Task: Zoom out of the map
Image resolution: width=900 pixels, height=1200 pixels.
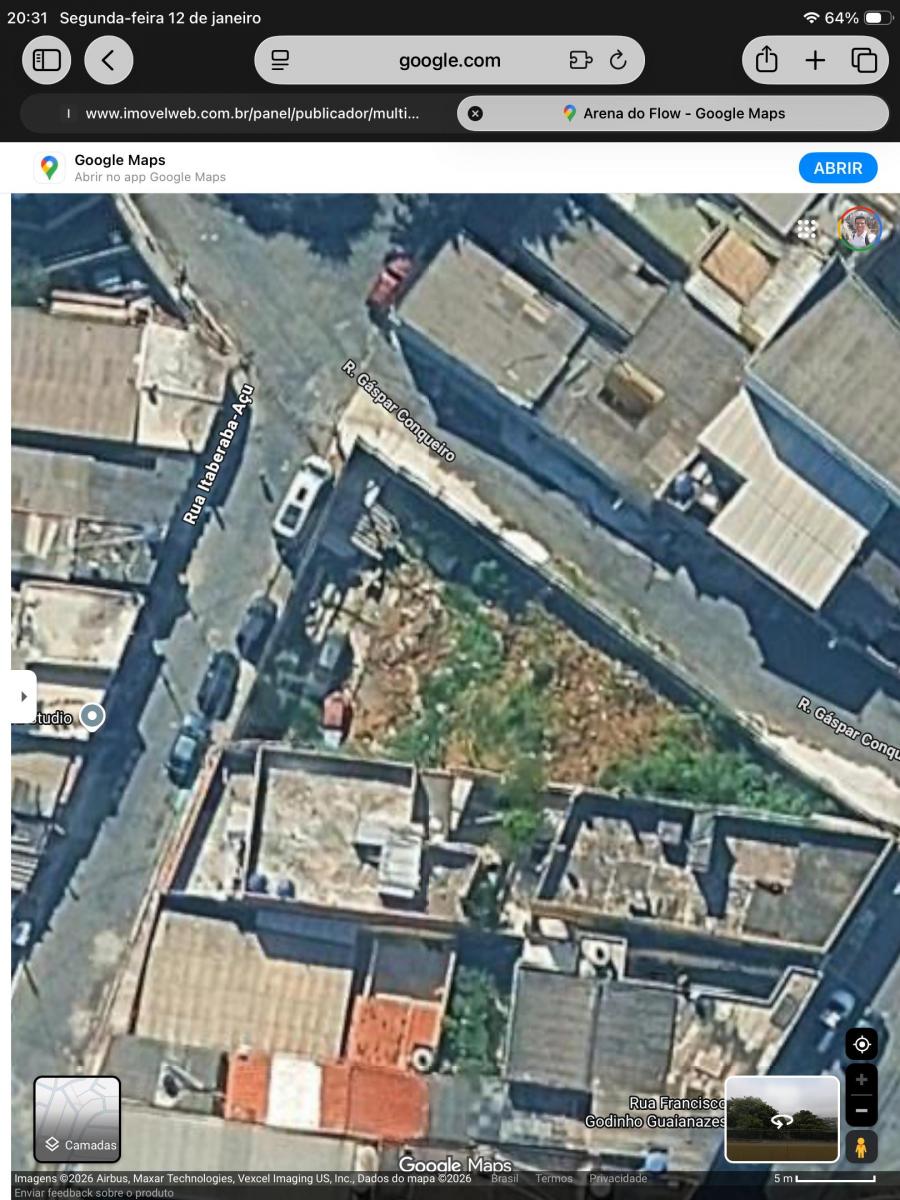Action: (x=861, y=1110)
